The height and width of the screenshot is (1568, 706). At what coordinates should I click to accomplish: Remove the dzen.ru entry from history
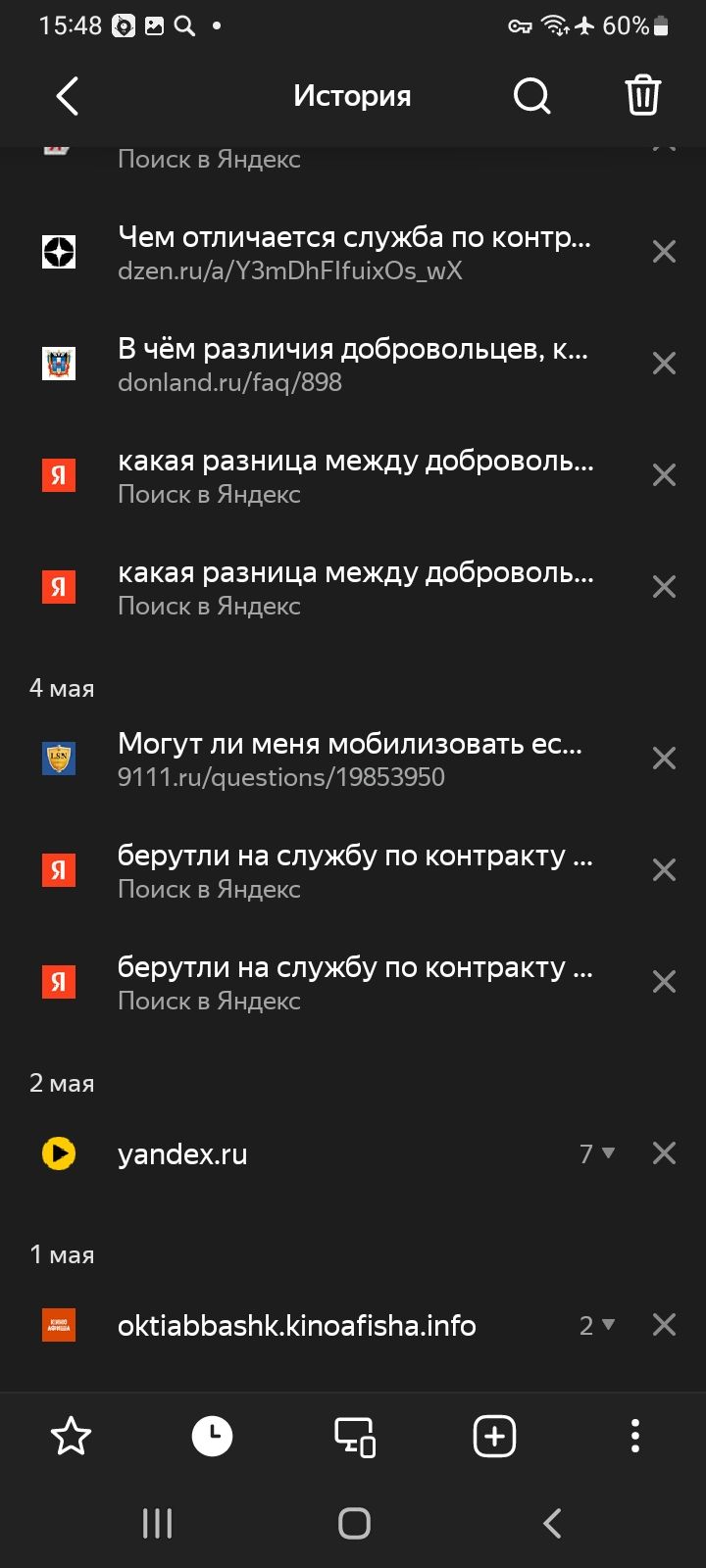click(664, 253)
